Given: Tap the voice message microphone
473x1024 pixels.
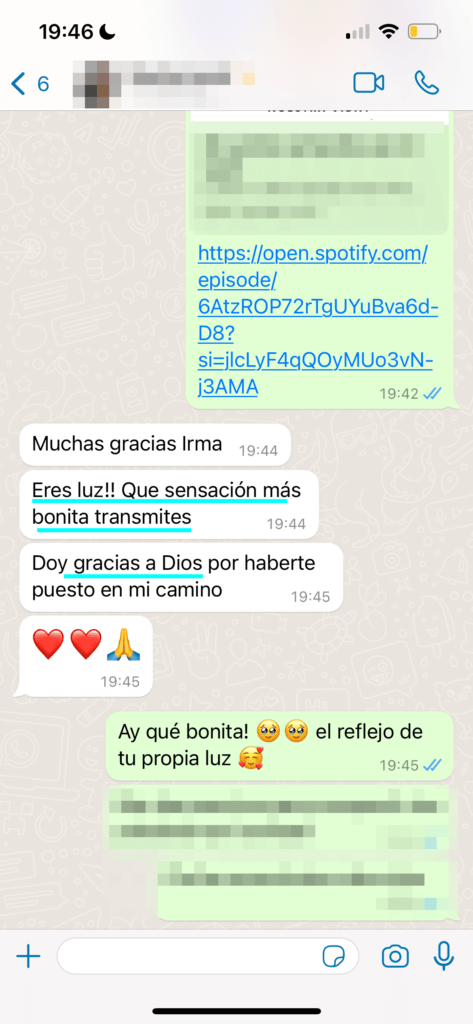Looking at the screenshot, I should 444,957.
